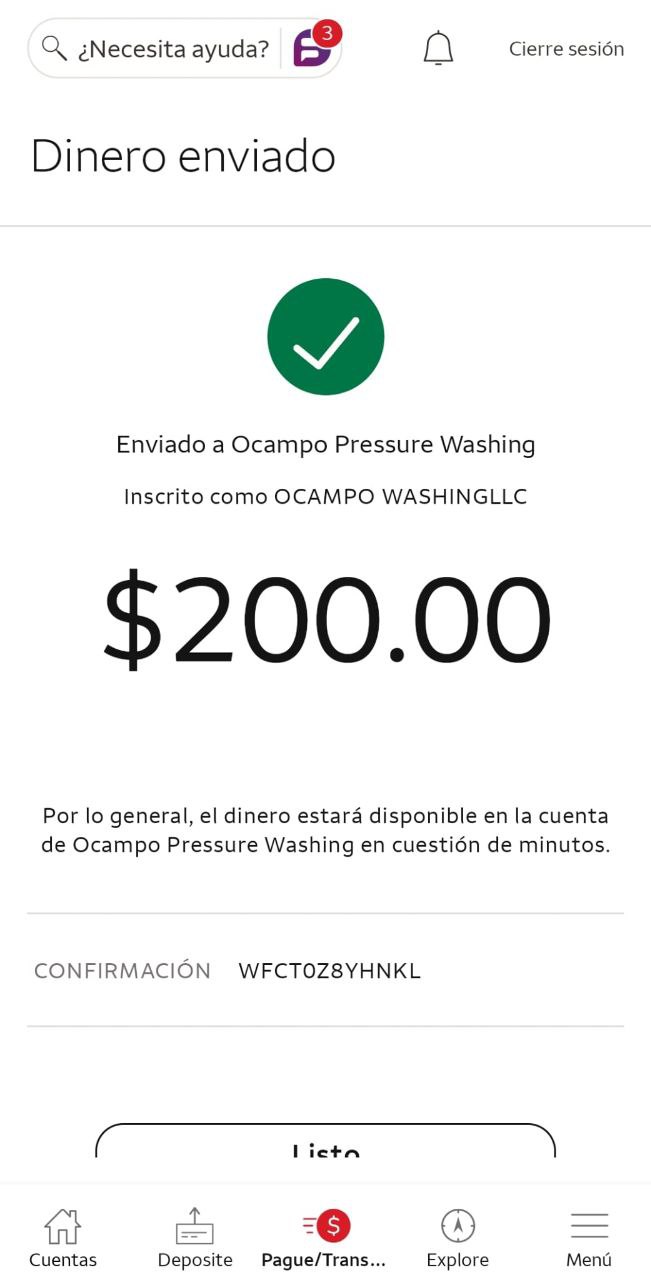Image resolution: width=651 pixels, height=1280 pixels.
Task: Open the assistant chat icon with badge
Action: (314, 47)
